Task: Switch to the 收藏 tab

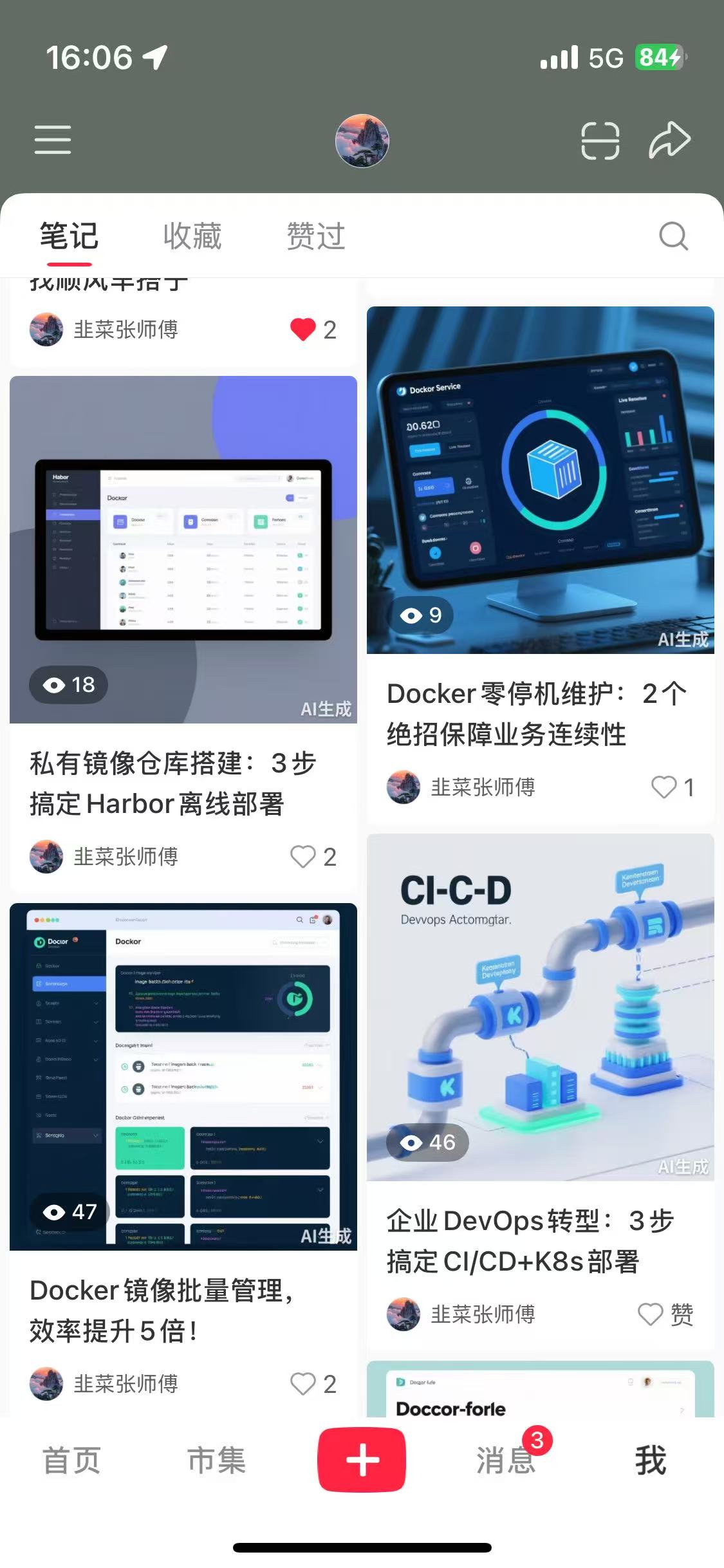Action: coord(192,236)
